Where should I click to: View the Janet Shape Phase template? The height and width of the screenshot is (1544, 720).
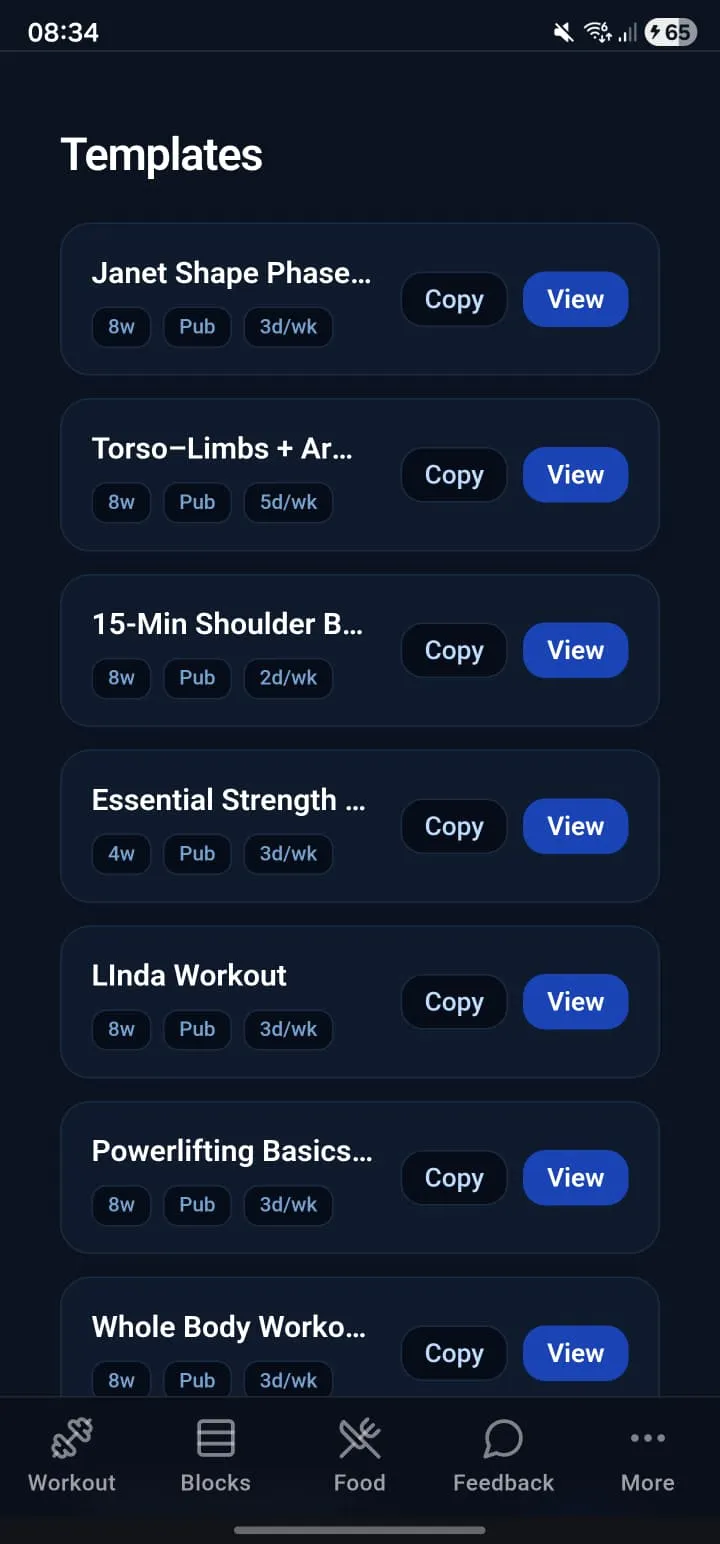(x=575, y=299)
